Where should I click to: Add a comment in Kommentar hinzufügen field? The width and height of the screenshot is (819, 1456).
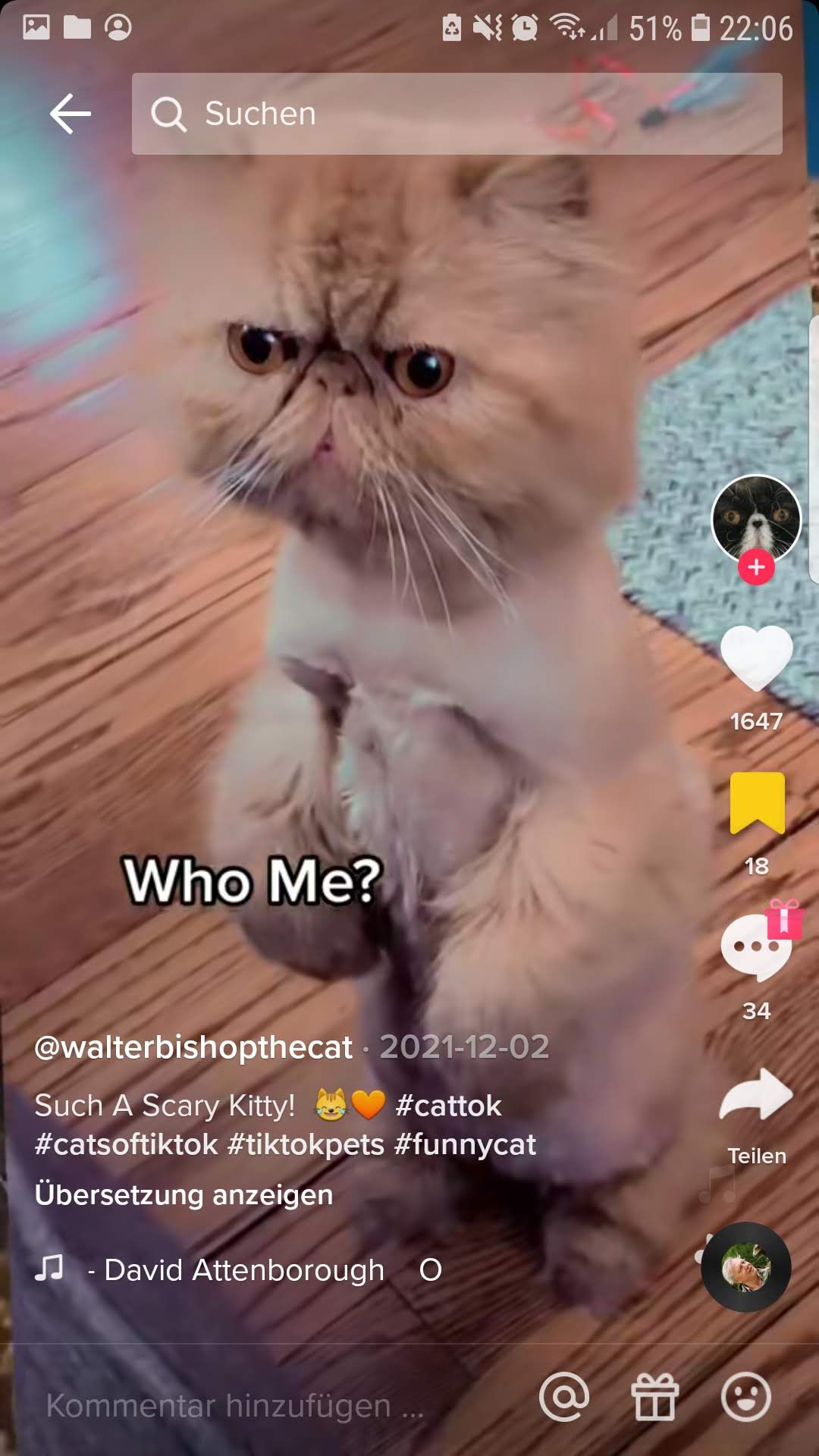[x=235, y=1406]
